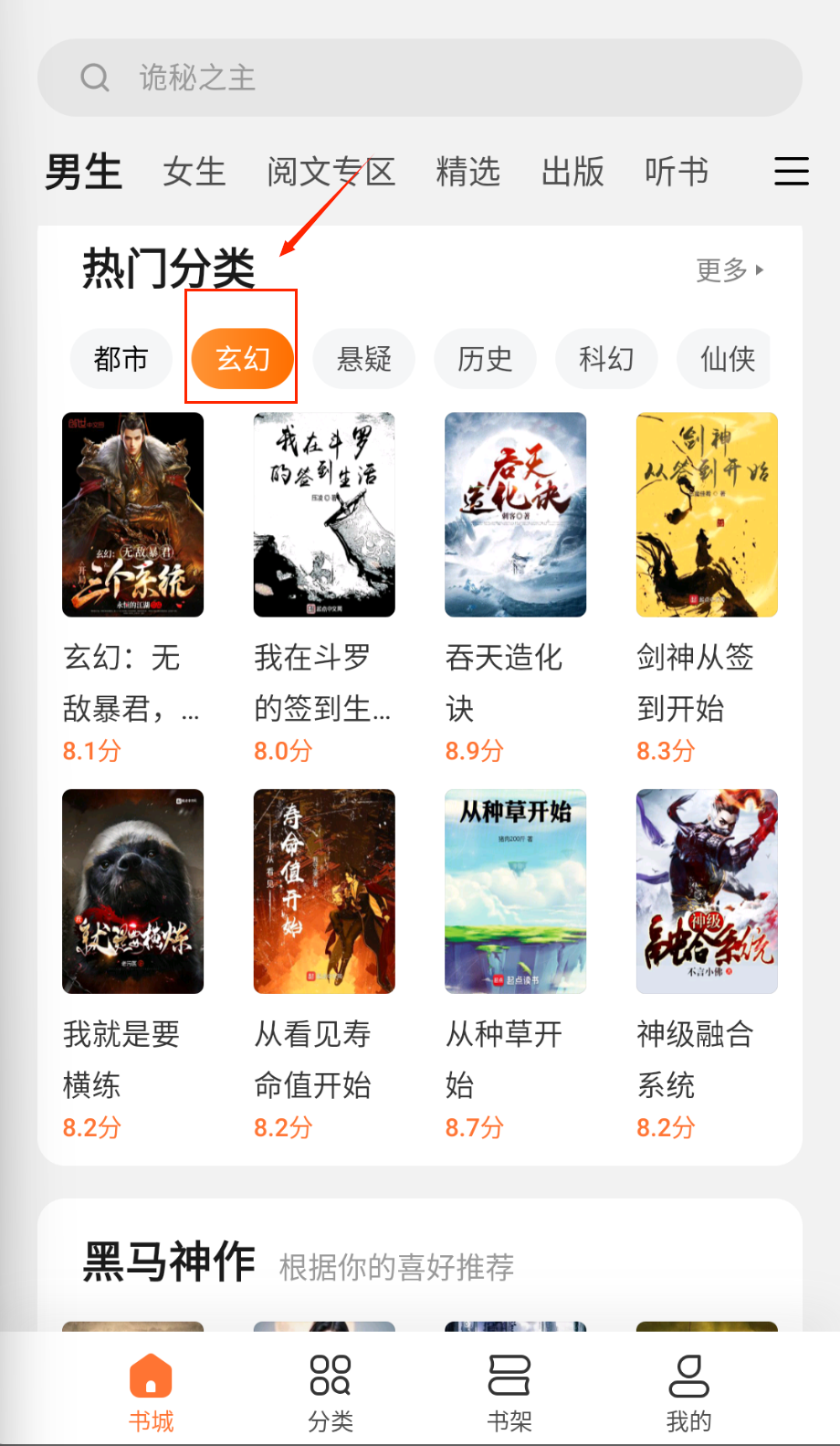This screenshot has width=840, height=1446.
Task: Open the 精选 tab
Action: pos(467,172)
